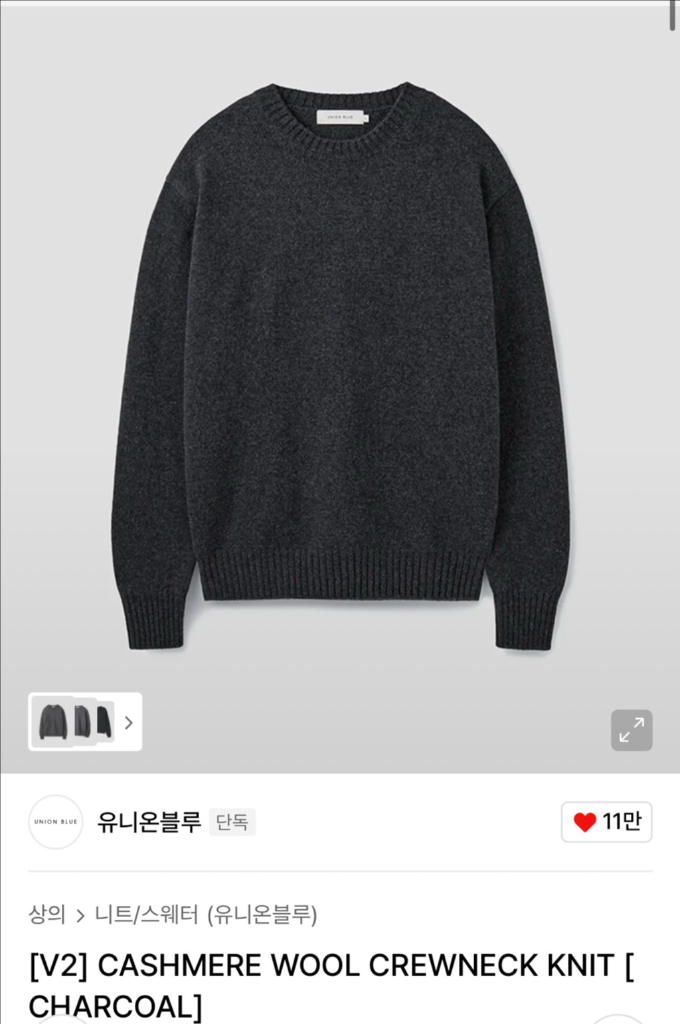Tap the UNION BLUE brand logo circle
This screenshot has width=680, height=1024.
[55, 822]
